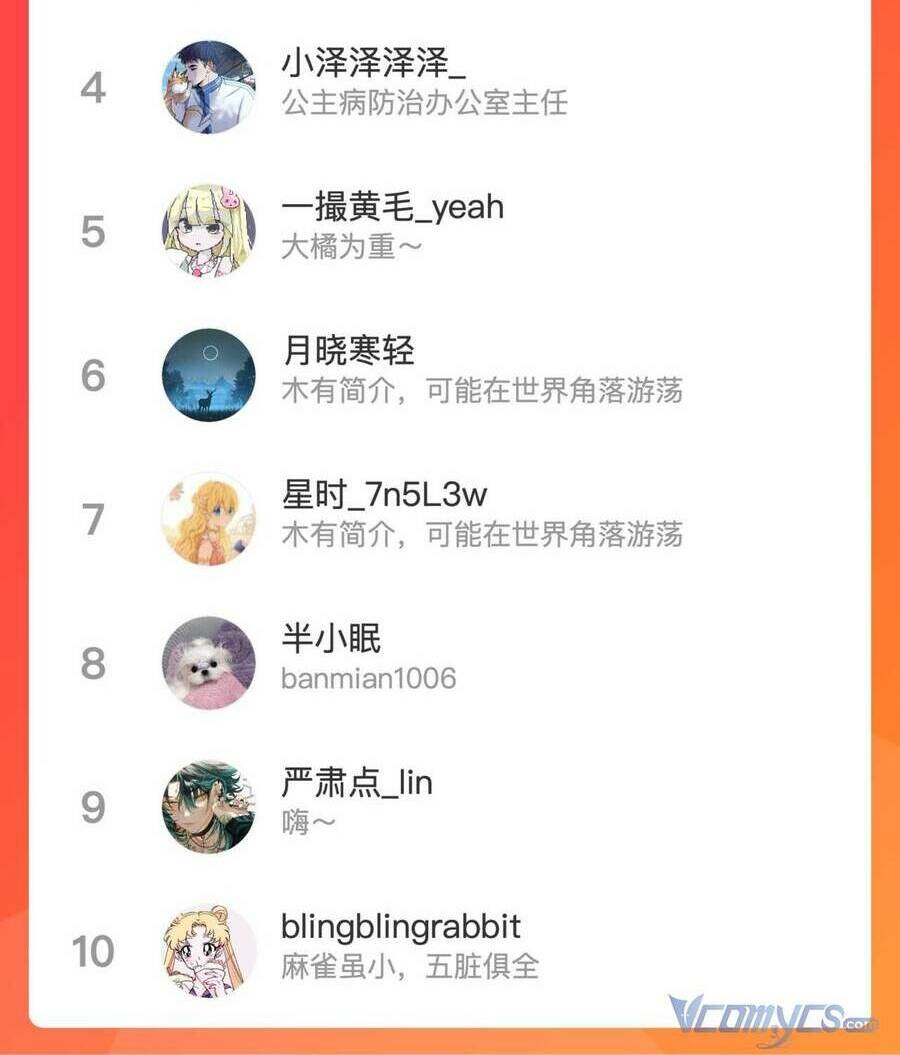Open 月晓寒轻's profile
Screen dimensions: 900x1055
[x=348, y=351]
